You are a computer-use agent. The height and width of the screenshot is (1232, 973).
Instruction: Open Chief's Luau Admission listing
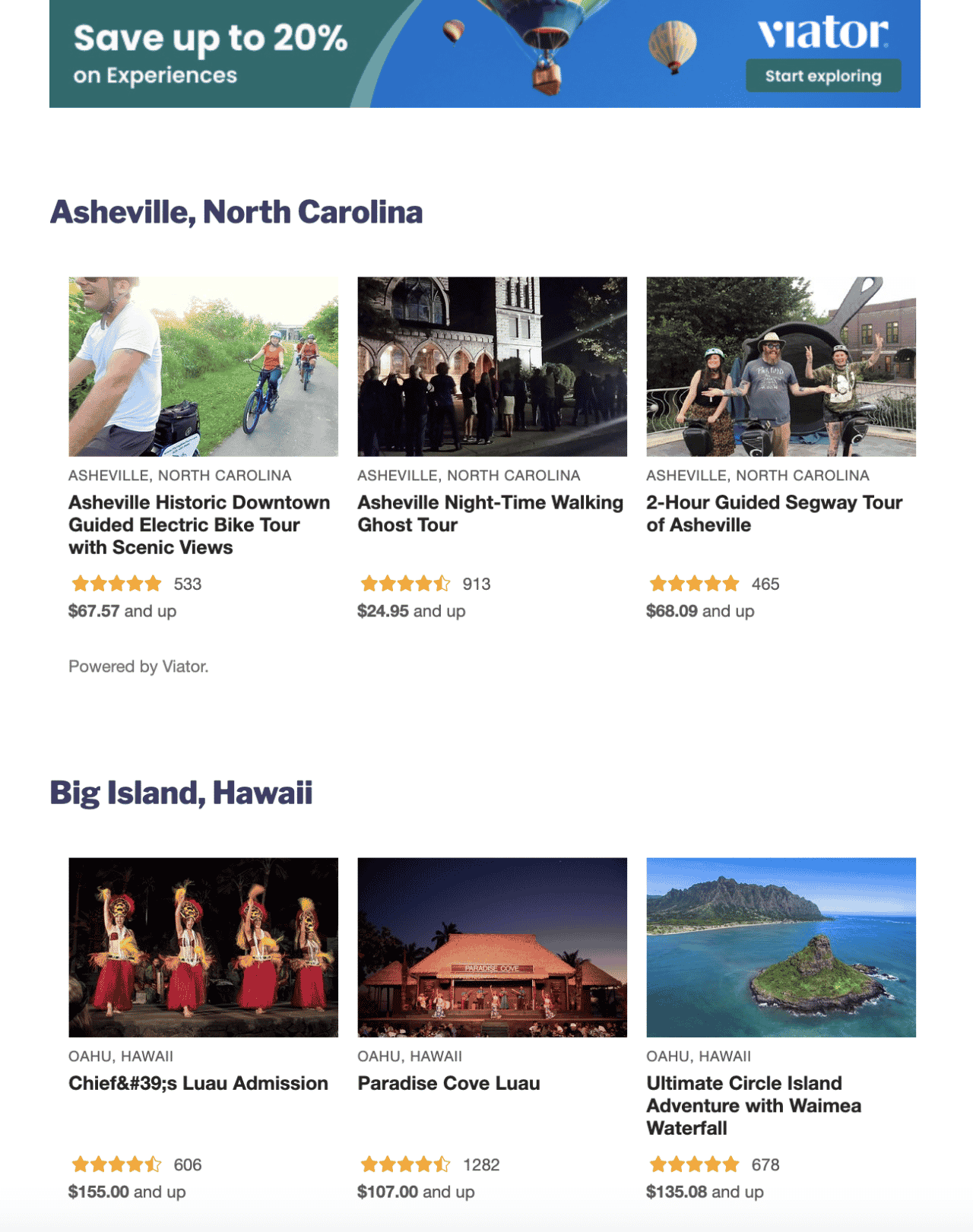[198, 1083]
